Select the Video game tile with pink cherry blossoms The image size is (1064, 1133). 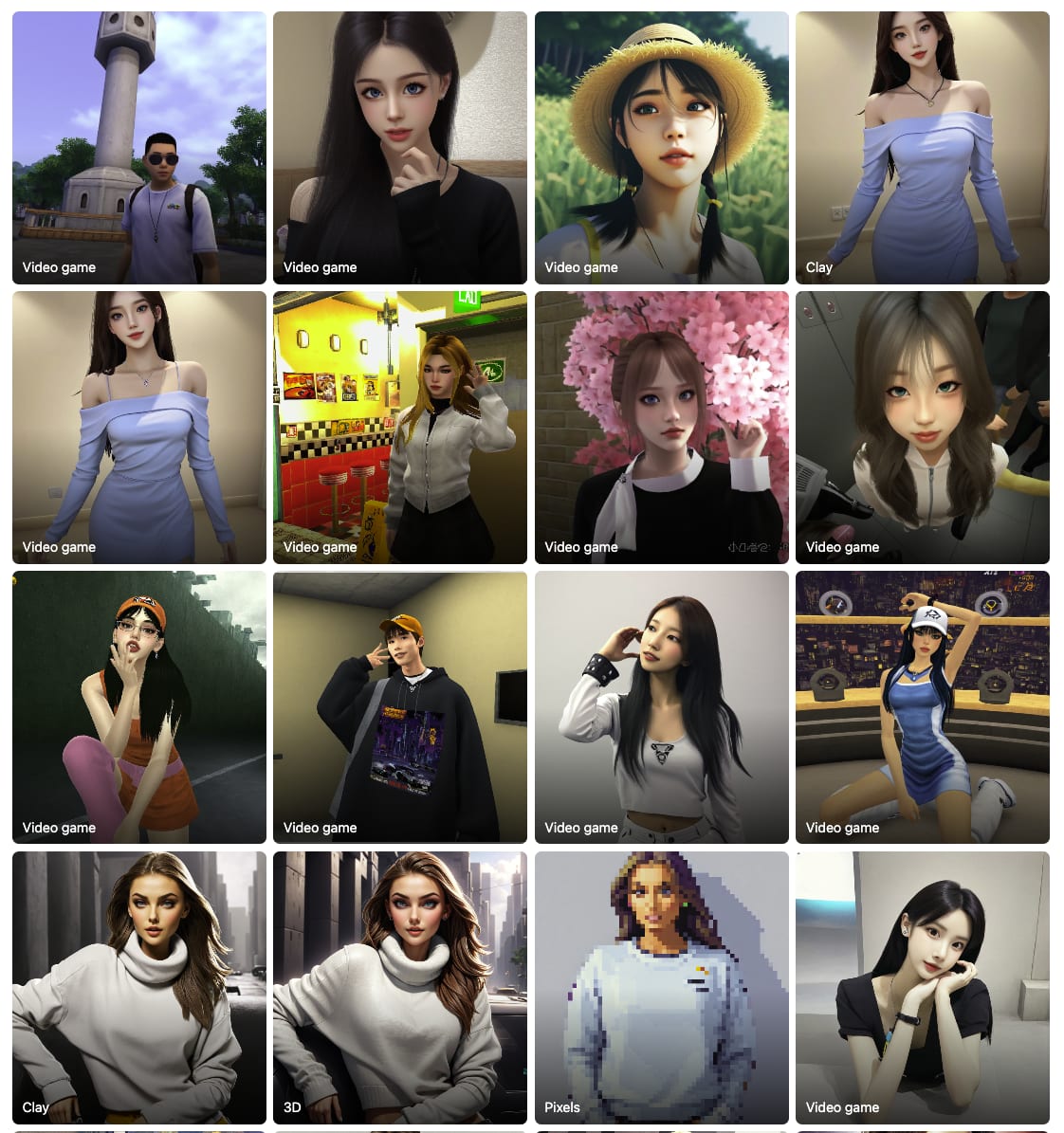(661, 428)
